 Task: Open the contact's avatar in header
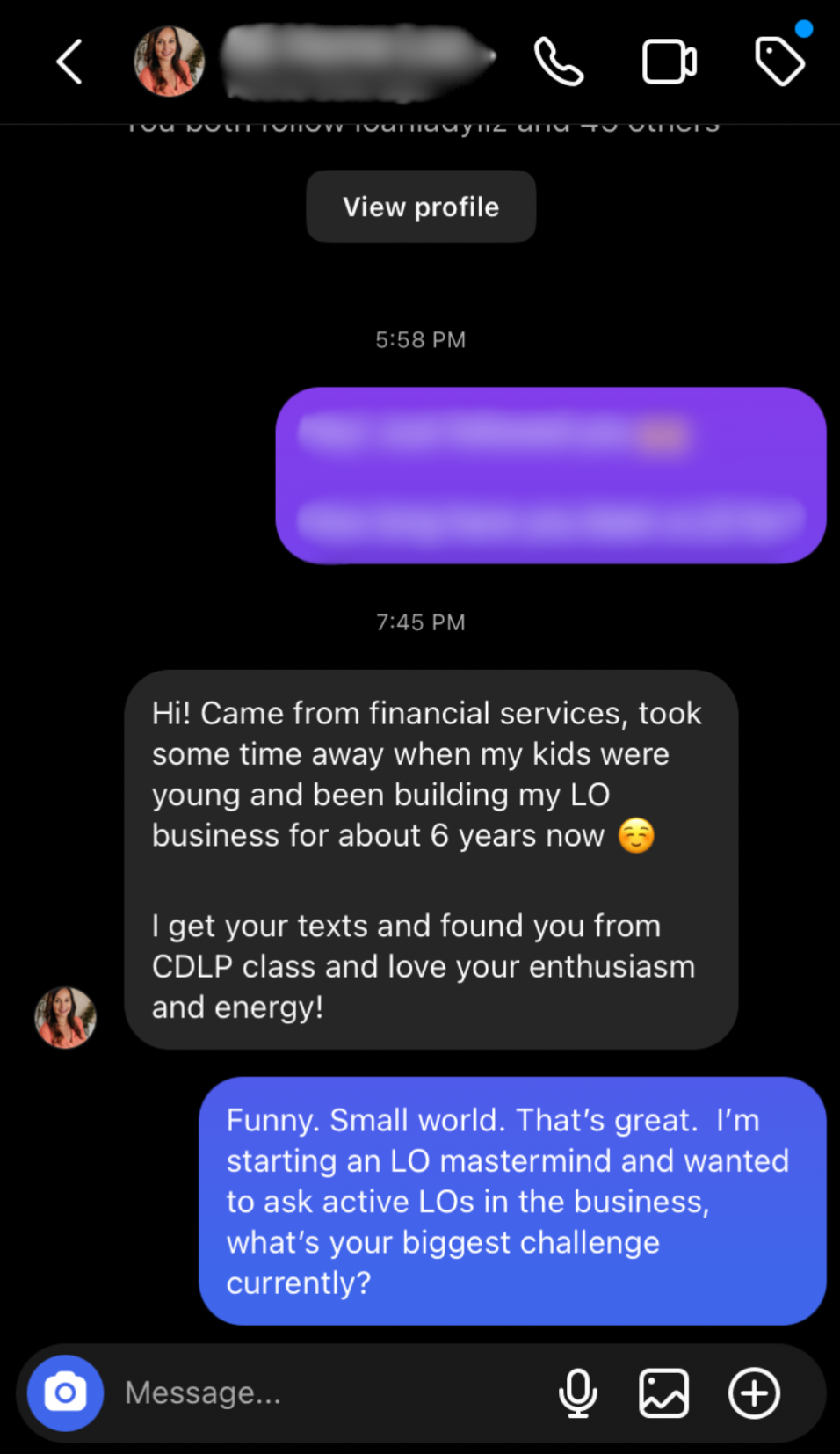(169, 62)
